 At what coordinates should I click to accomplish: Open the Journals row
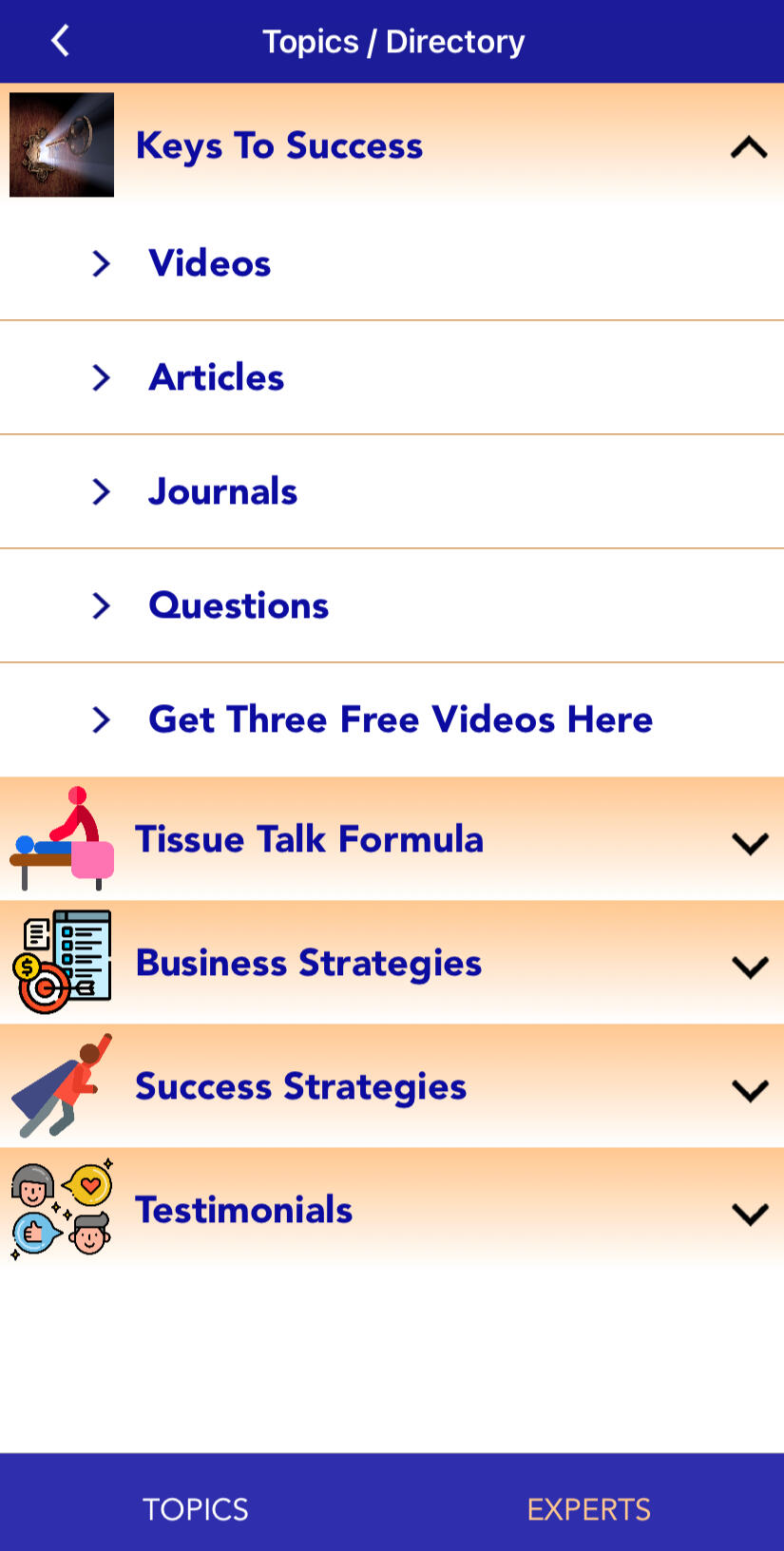pos(223,491)
